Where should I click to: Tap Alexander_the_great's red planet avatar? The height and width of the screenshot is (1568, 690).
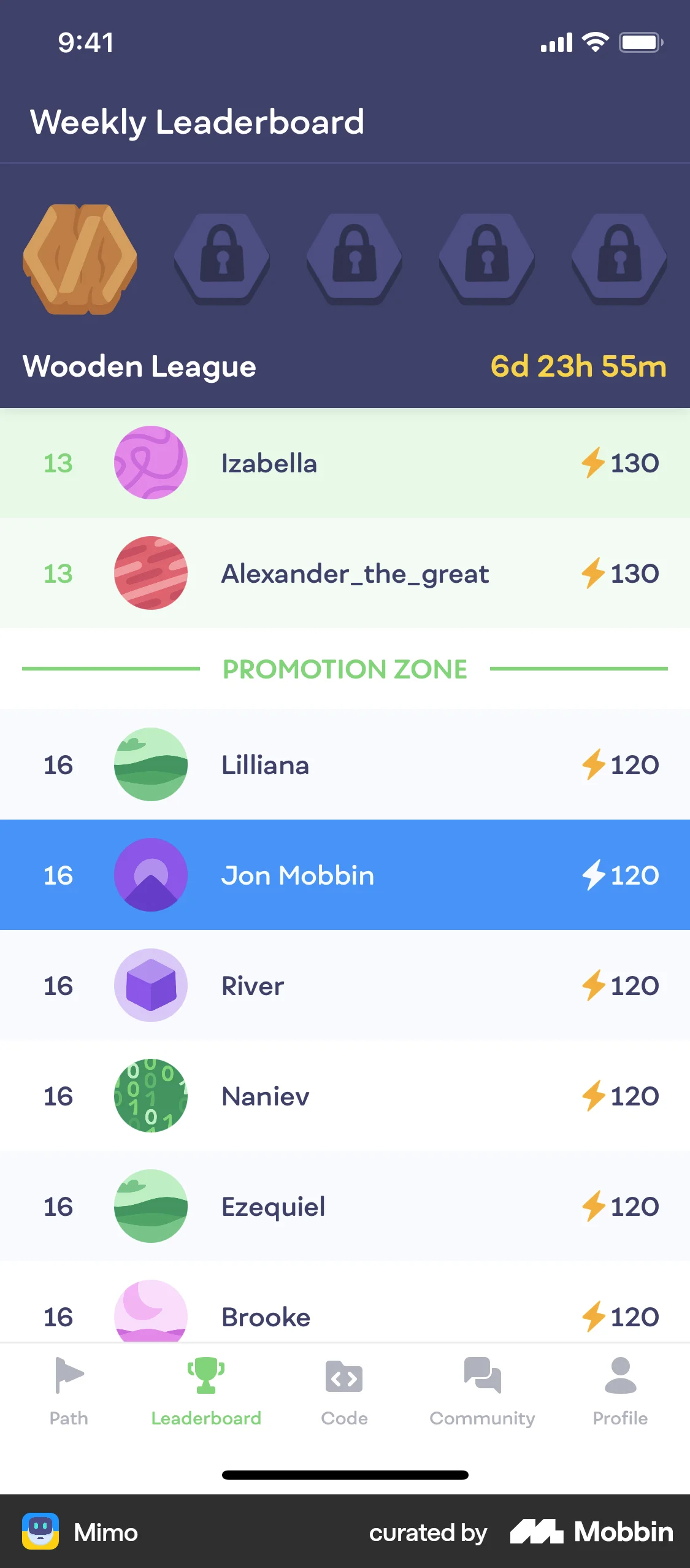(x=150, y=573)
